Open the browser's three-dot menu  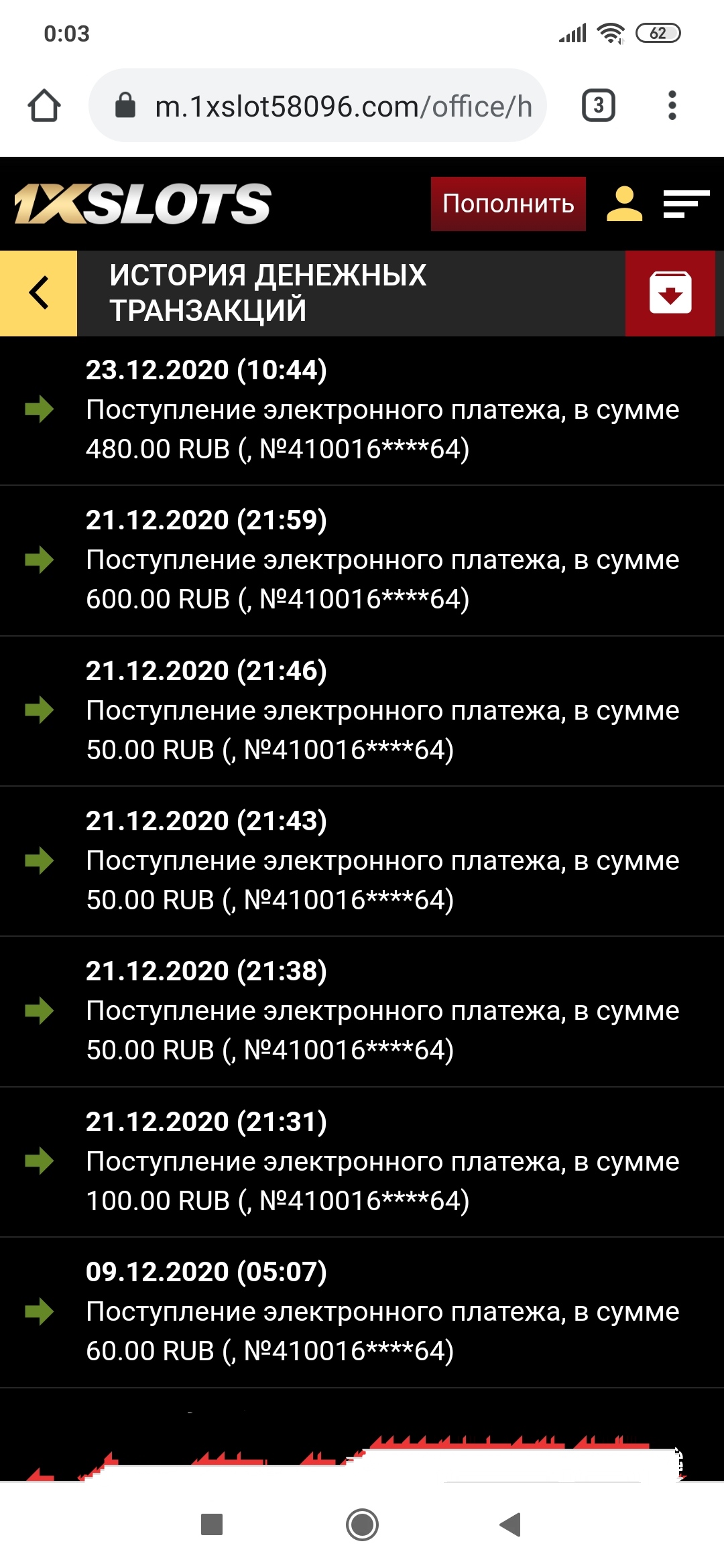(672, 106)
